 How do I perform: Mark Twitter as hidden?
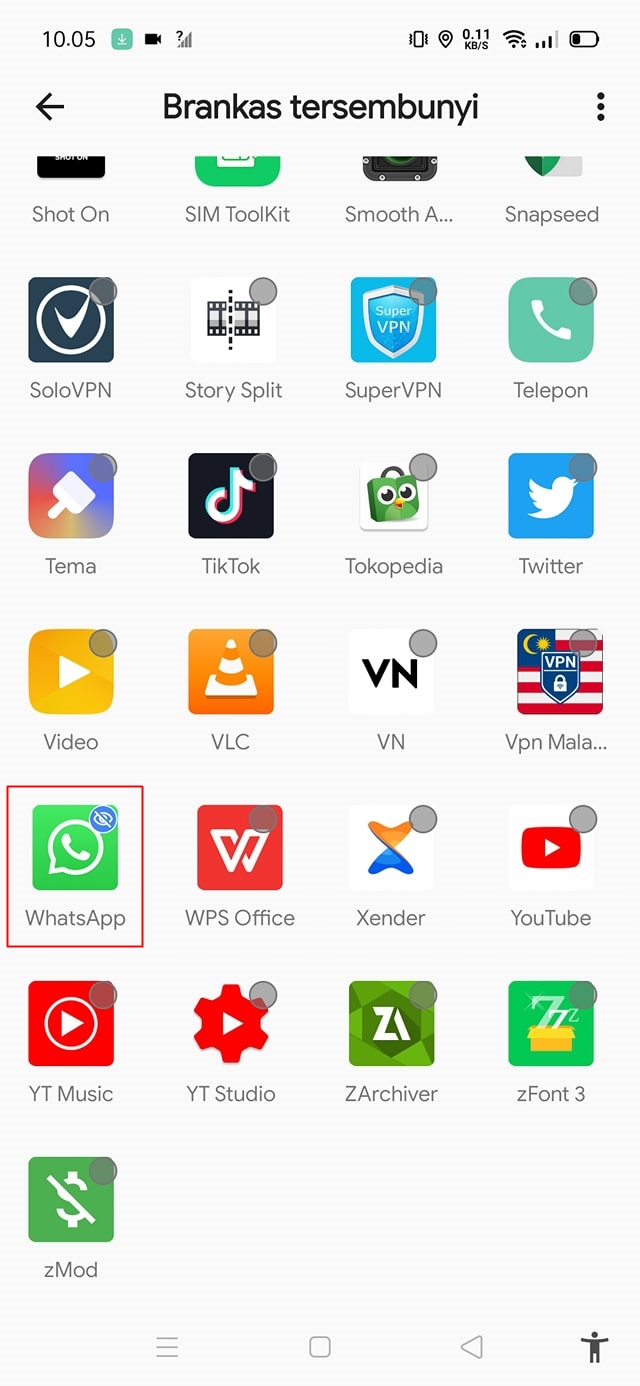tap(551, 496)
